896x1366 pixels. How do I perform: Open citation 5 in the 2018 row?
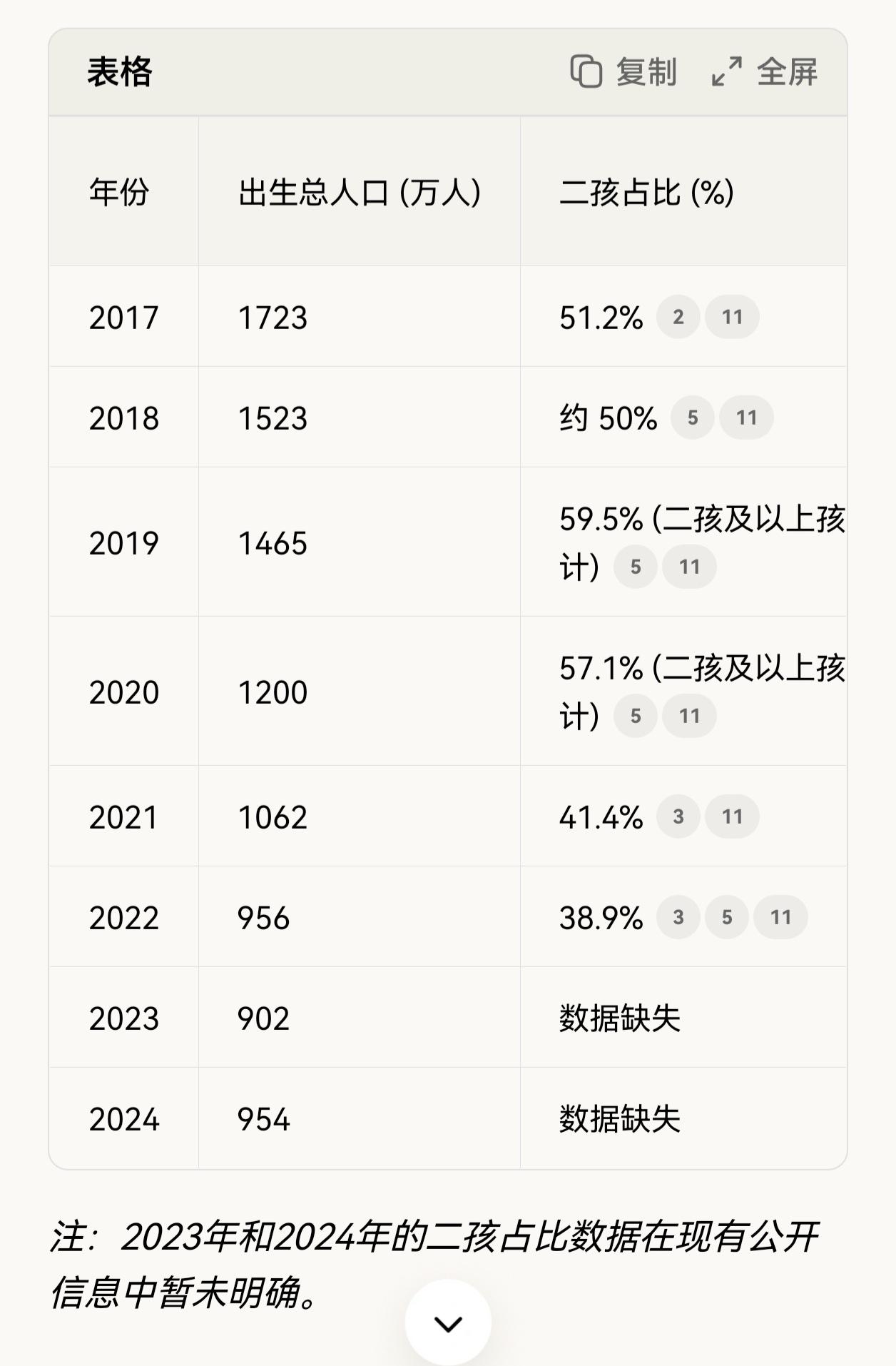[692, 418]
